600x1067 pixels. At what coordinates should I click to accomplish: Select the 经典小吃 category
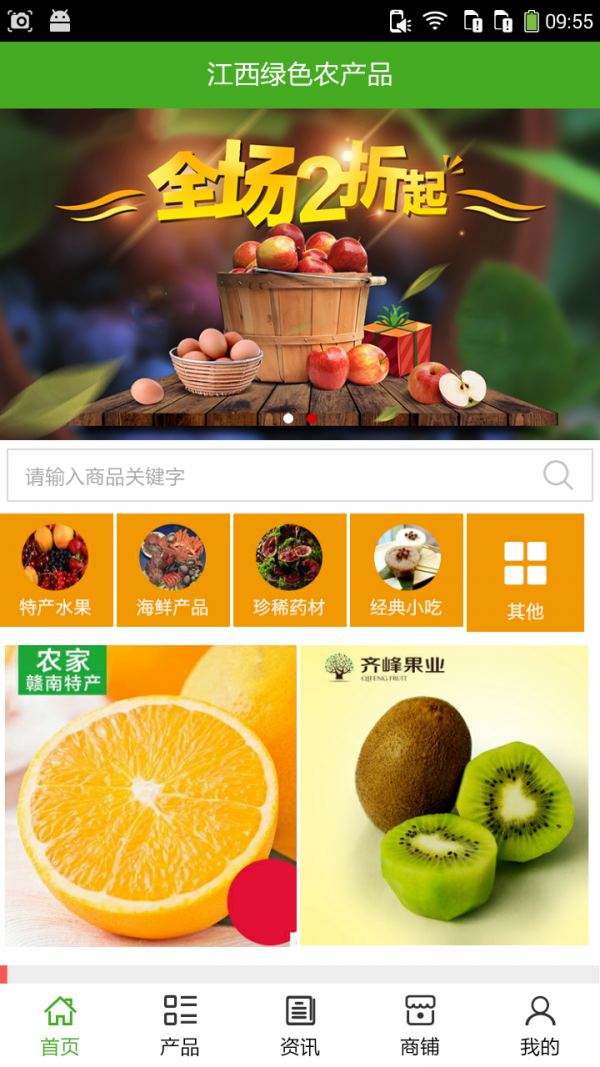tap(406, 570)
